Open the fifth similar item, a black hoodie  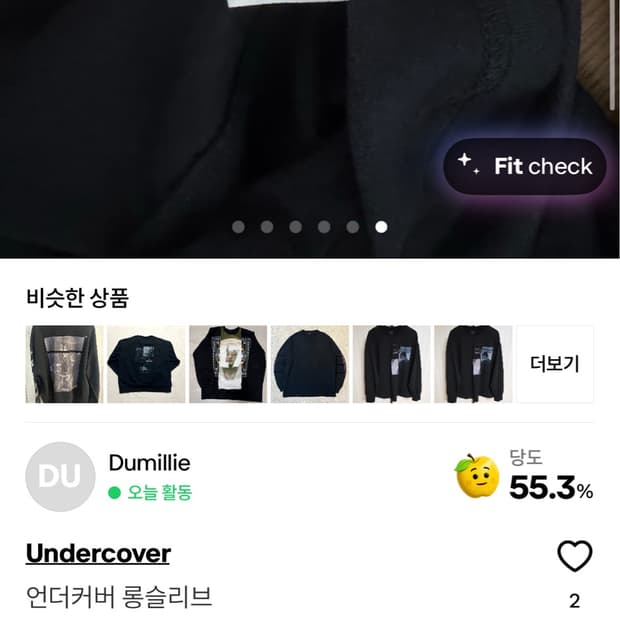click(391, 364)
